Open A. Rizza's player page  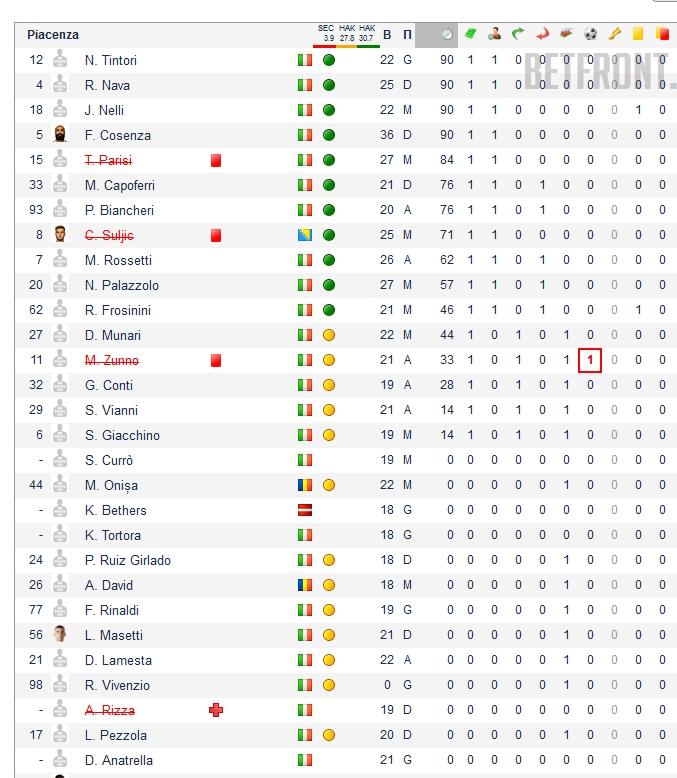(109, 710)
